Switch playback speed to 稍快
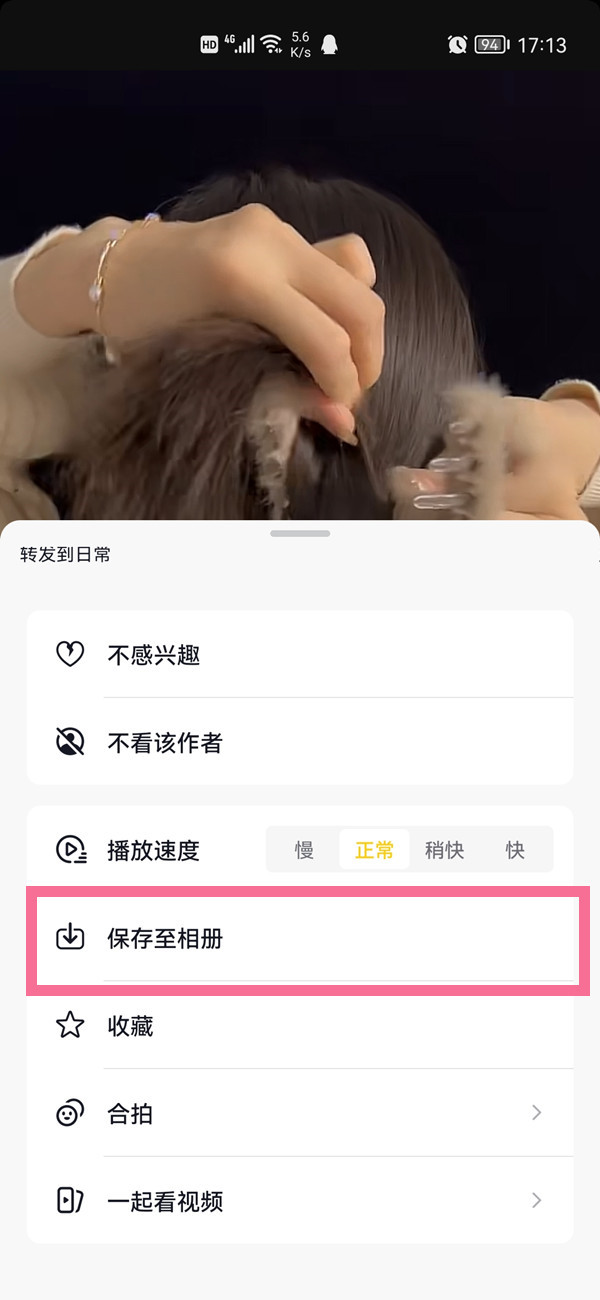This screenshot has height=1300, width=600. [444, 850]
